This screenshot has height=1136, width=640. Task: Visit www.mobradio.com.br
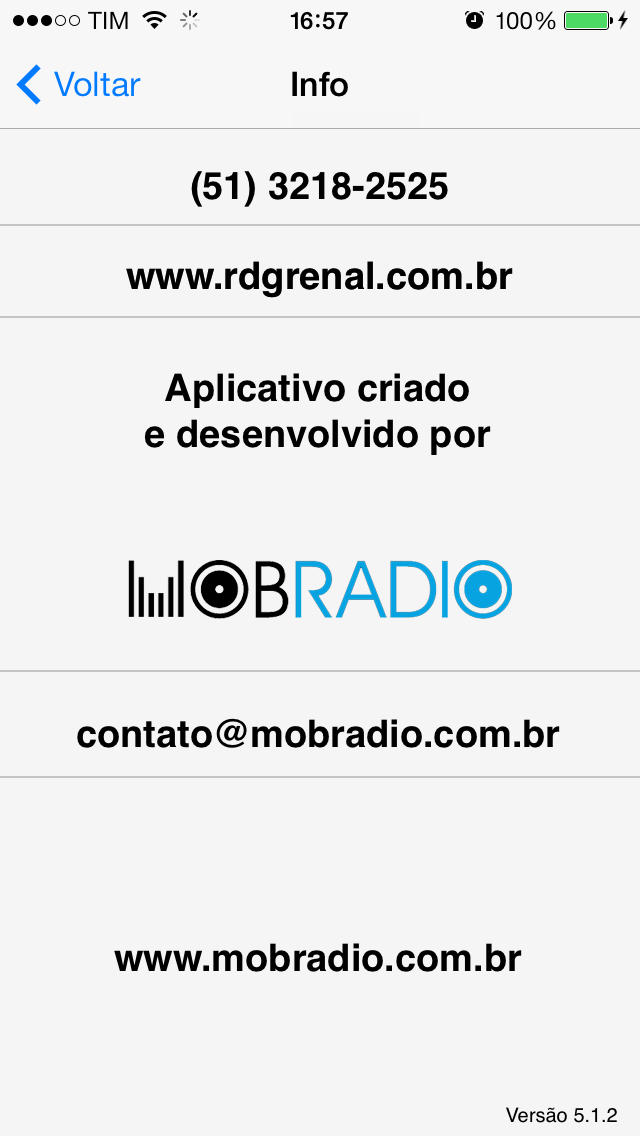coord(318,958)
